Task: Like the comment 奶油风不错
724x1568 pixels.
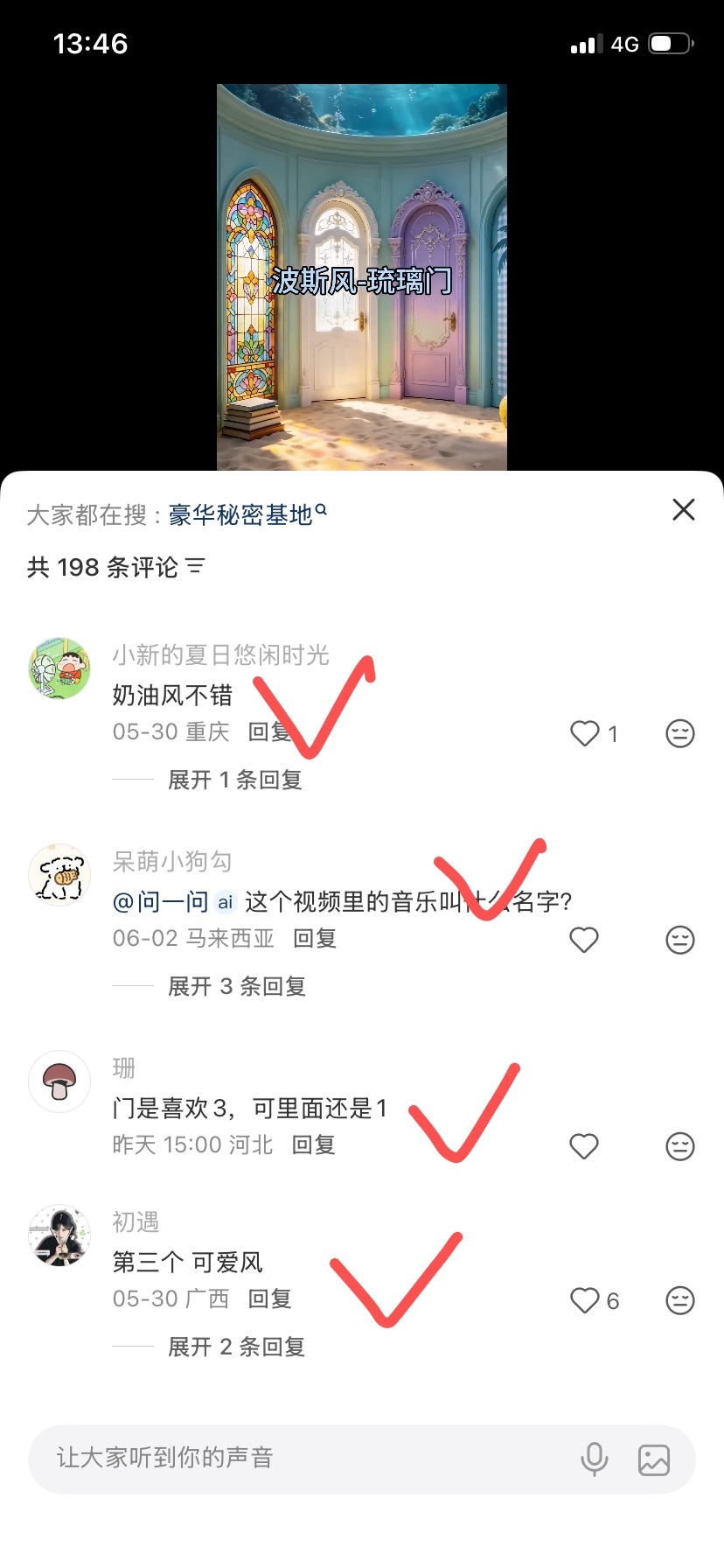Action: point(584,733)
